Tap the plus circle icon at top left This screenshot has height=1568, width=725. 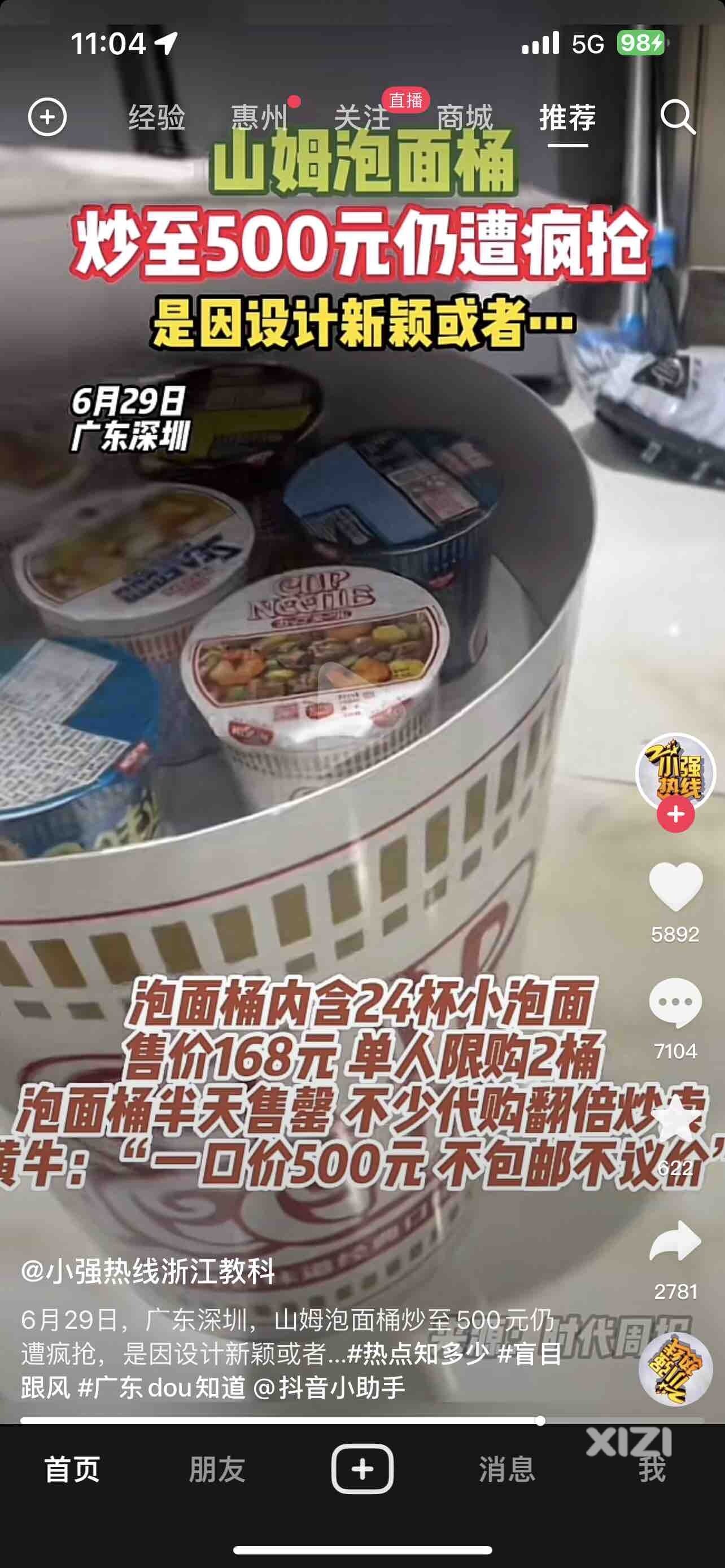pyautogui.click(x=47, y=117)
